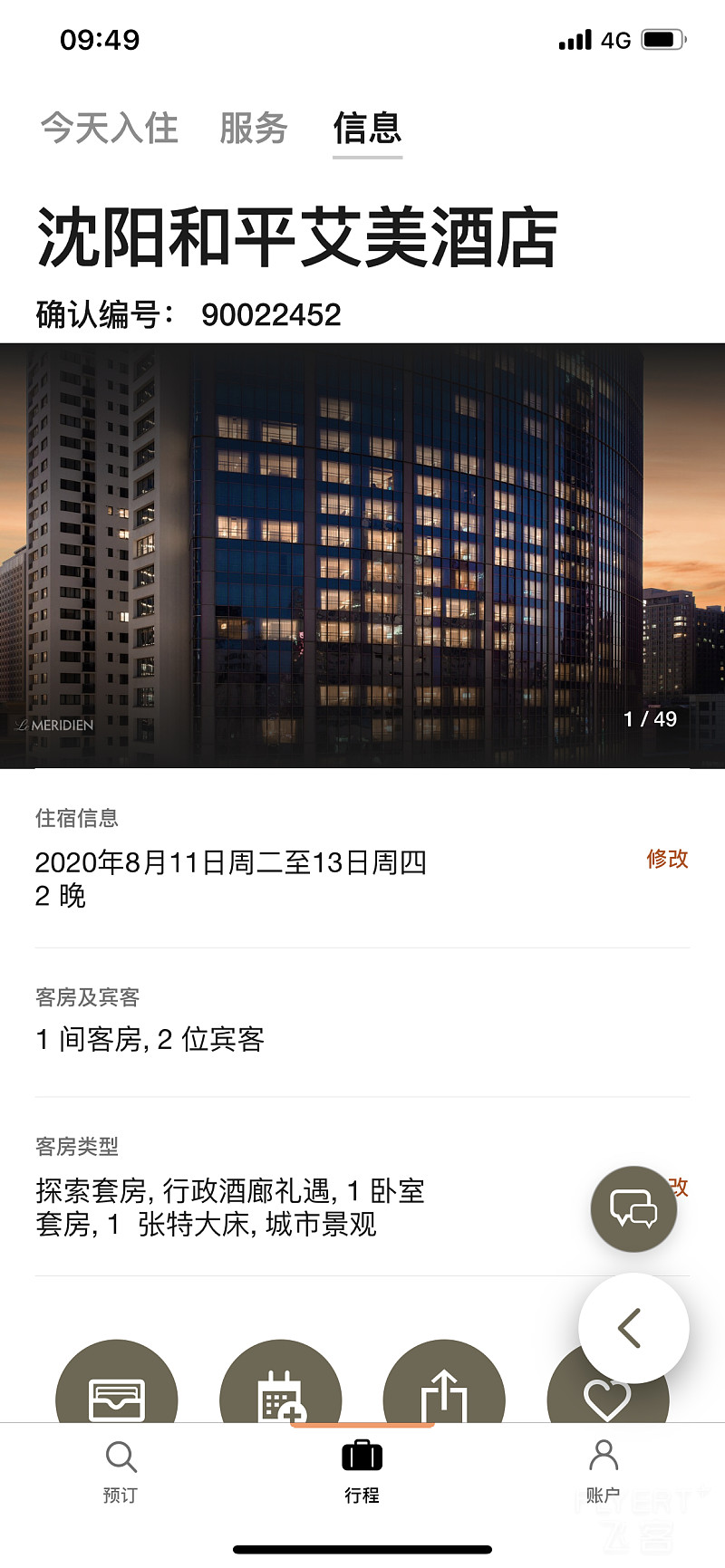Switch to the 服务 tab
Screen dimensions: 725x1568
click(x=254, y=128)
